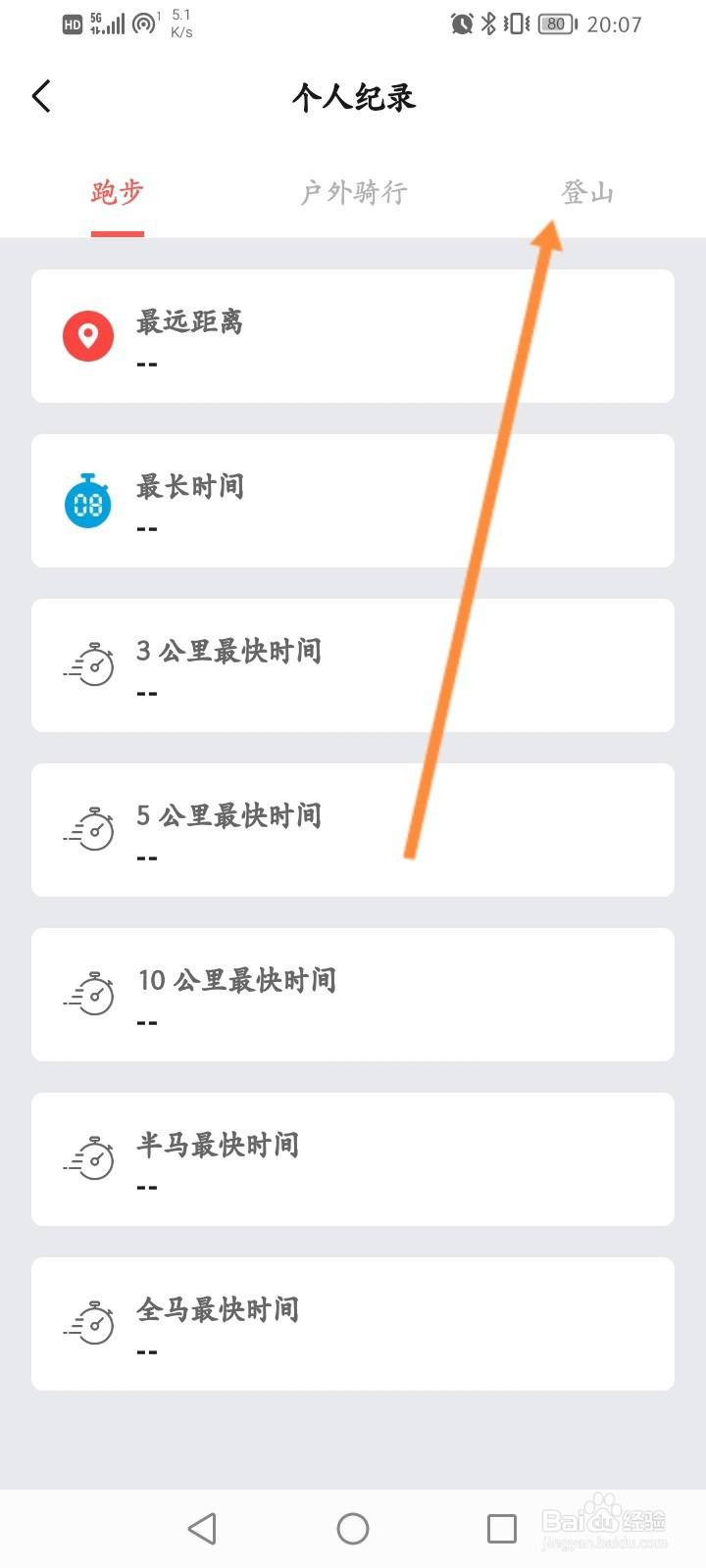Switch to the 登山 tab
The height and width of the screenshot is (1568, 706).
(x=587, y=192)
